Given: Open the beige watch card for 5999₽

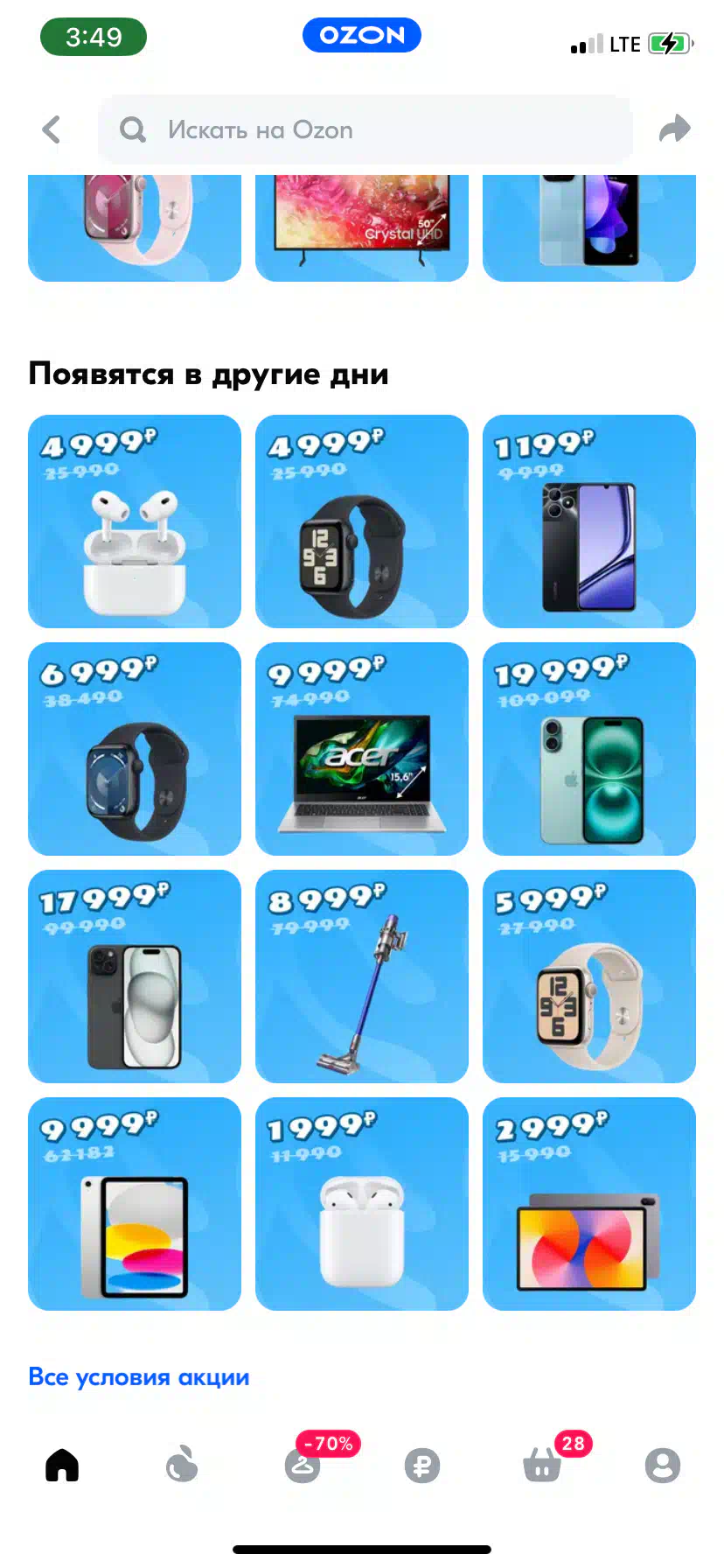Looking at the screenshot, I should (589, 976).
